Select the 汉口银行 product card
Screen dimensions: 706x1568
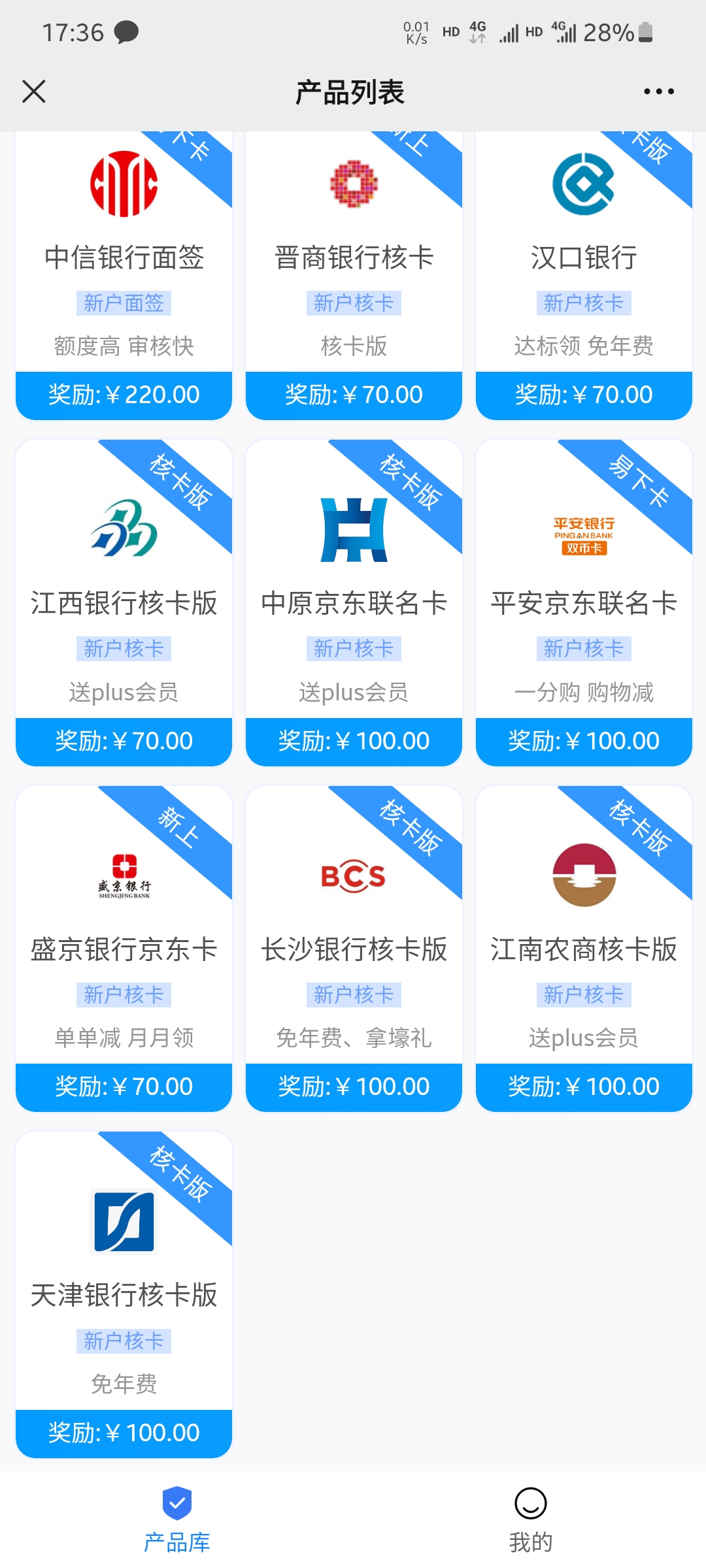point(584,276)
